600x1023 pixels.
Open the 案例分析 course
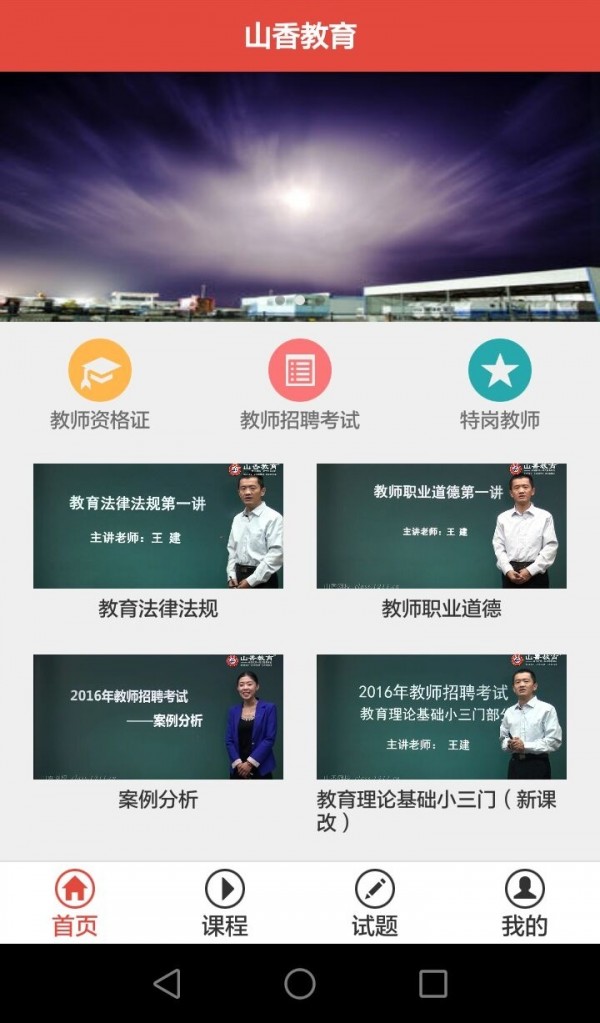[x=158, y=717]
